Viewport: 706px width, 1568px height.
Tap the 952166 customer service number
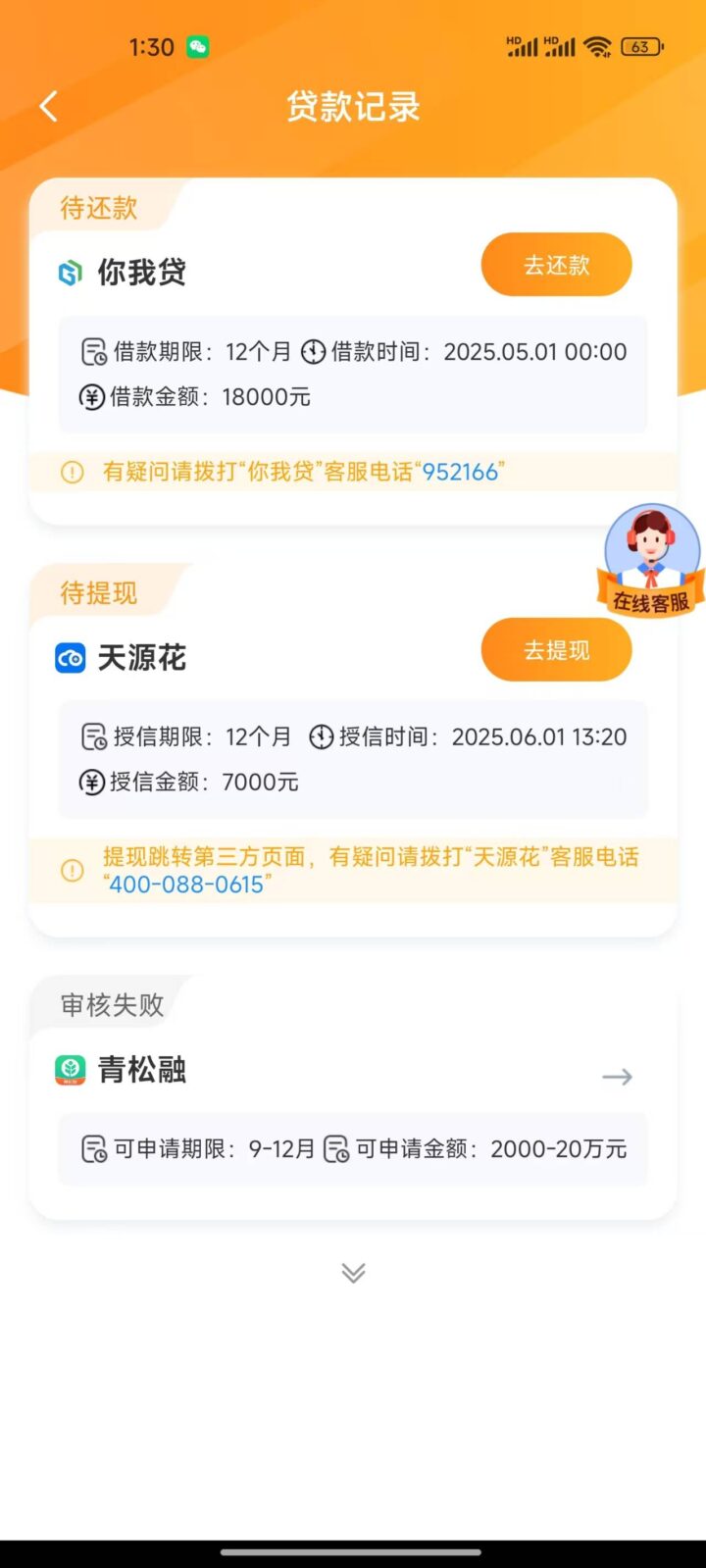pyautogui.click(x=461, y=472)
